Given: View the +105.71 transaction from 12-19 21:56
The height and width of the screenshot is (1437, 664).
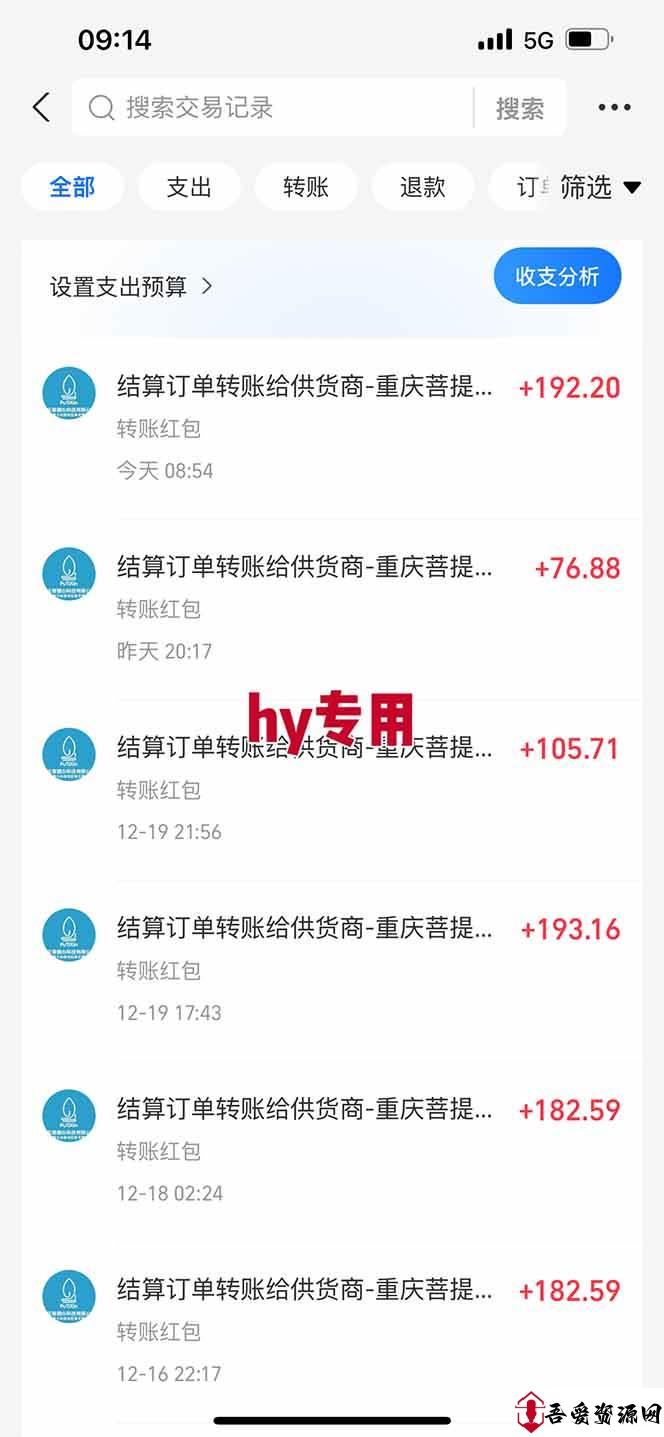Looking at the screenshot, I should pyautogui.click(x=332, y=789).
